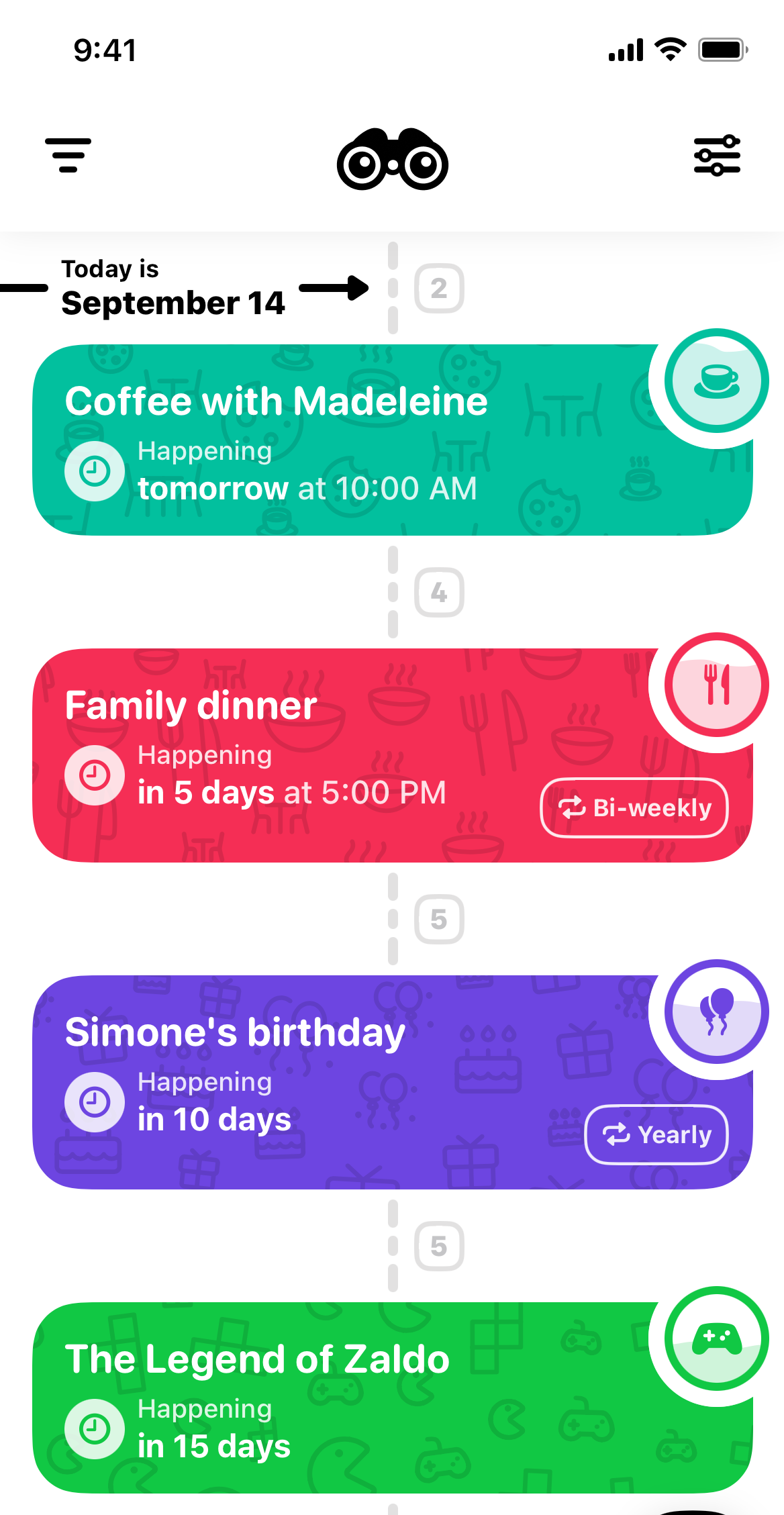Tap the game controller category icon
Screen dimensions: 784x1515
click(717, 1338)
